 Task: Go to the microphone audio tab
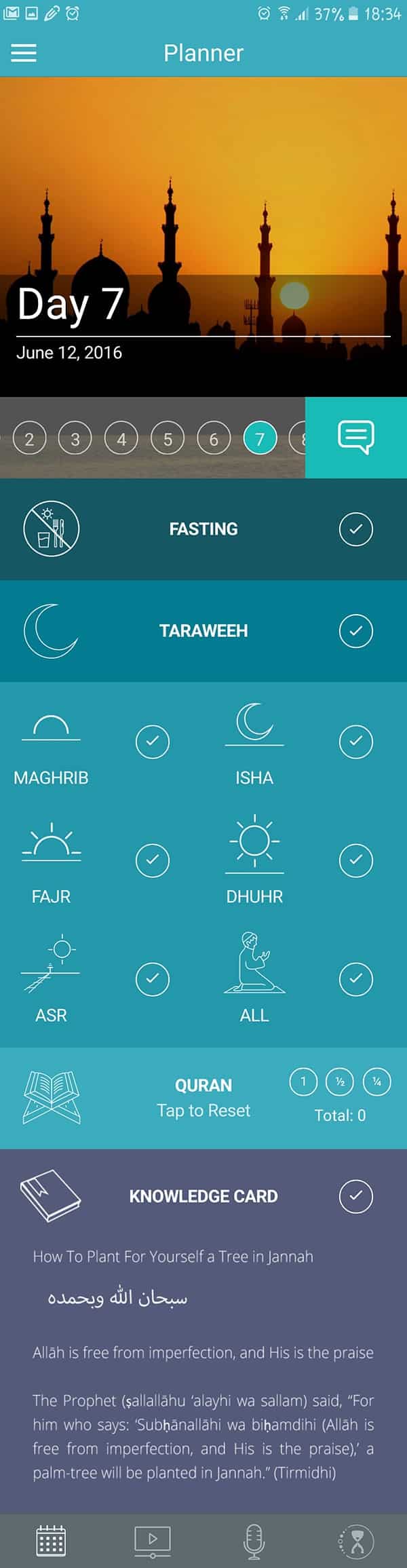(x=253, y=1540)
